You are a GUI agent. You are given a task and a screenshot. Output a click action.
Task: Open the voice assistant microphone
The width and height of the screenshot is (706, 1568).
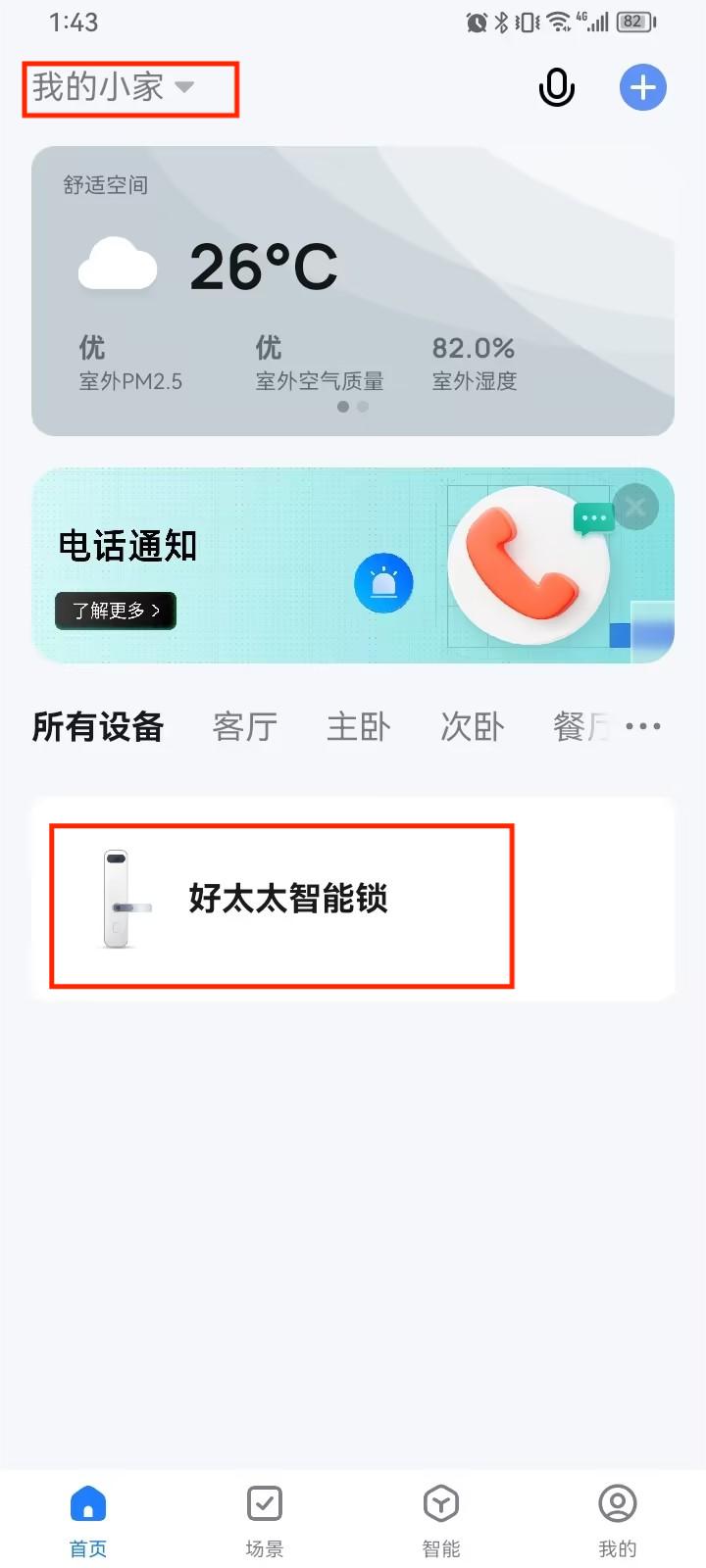pyautogui.click(x=556, y=88)
